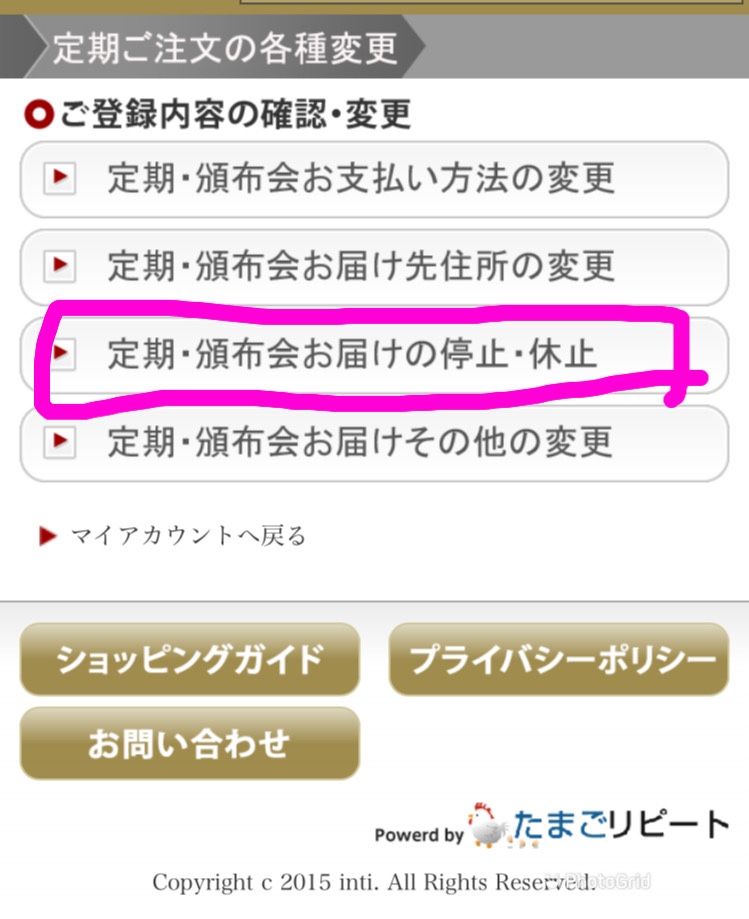Open 定期・頒布会お届けその他の変更
The image size is (749, 919).
[374, 442]
